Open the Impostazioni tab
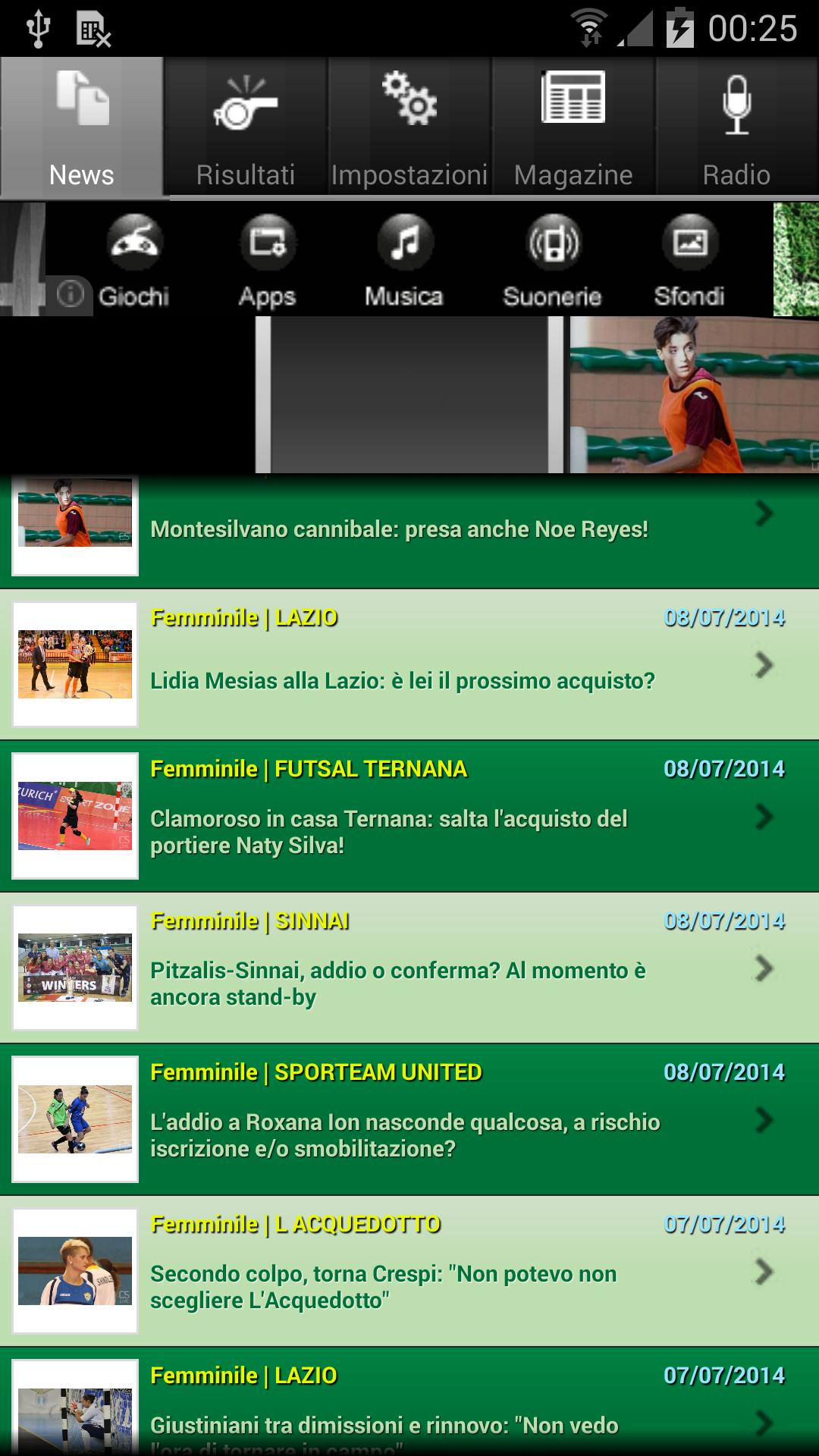 pyautogui.click(x=409, y=127)
